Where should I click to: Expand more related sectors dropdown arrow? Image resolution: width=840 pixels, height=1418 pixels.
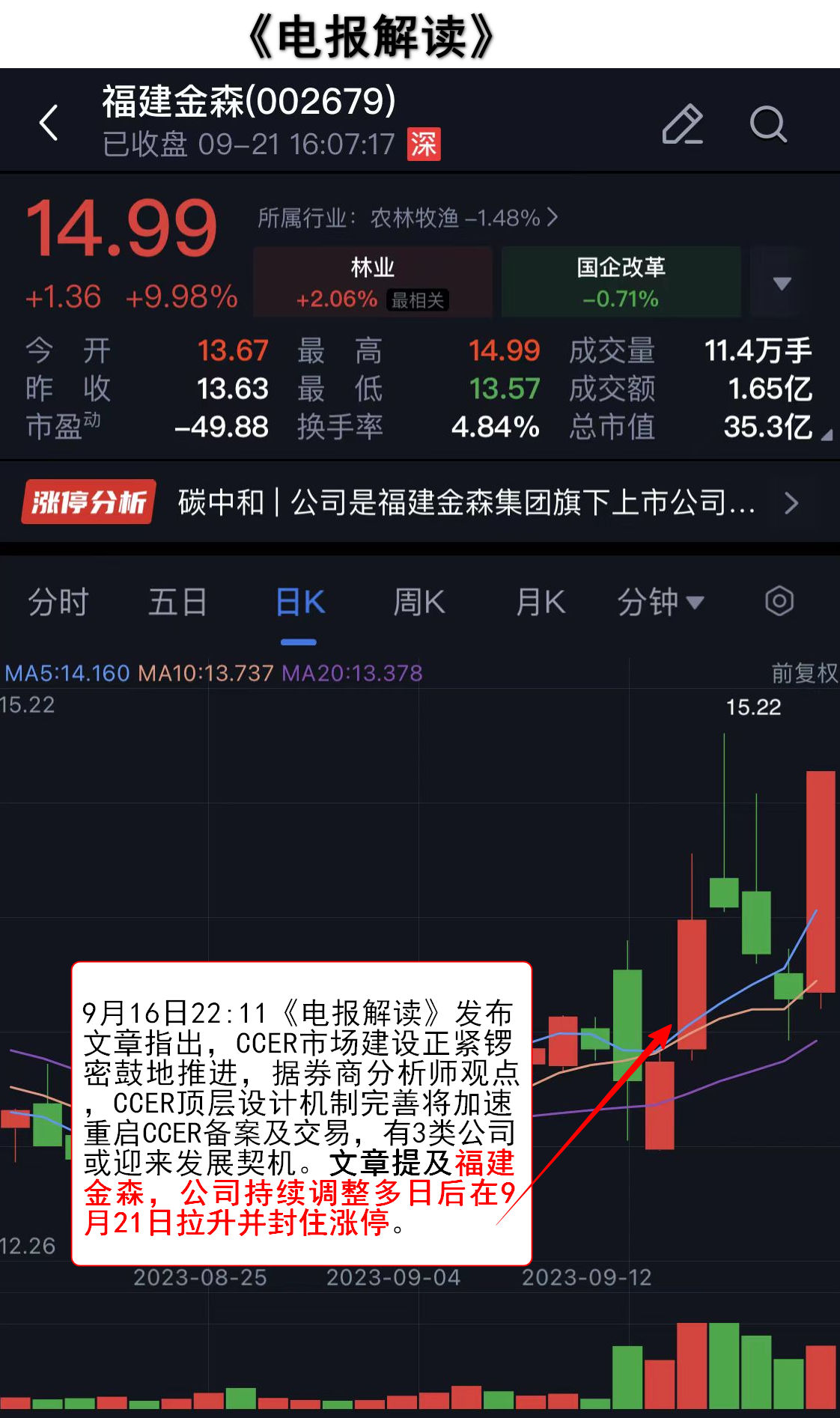(x=782, y=283)
